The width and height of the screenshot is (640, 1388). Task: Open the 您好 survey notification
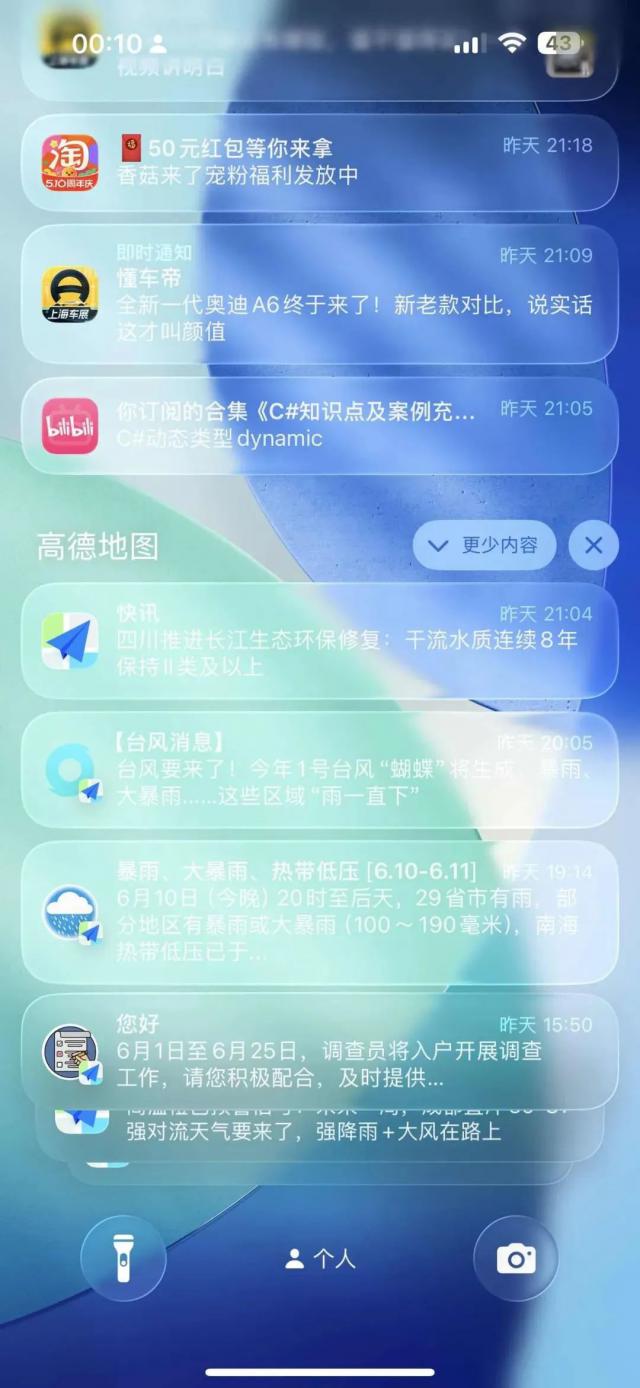tap(318, 1051)
